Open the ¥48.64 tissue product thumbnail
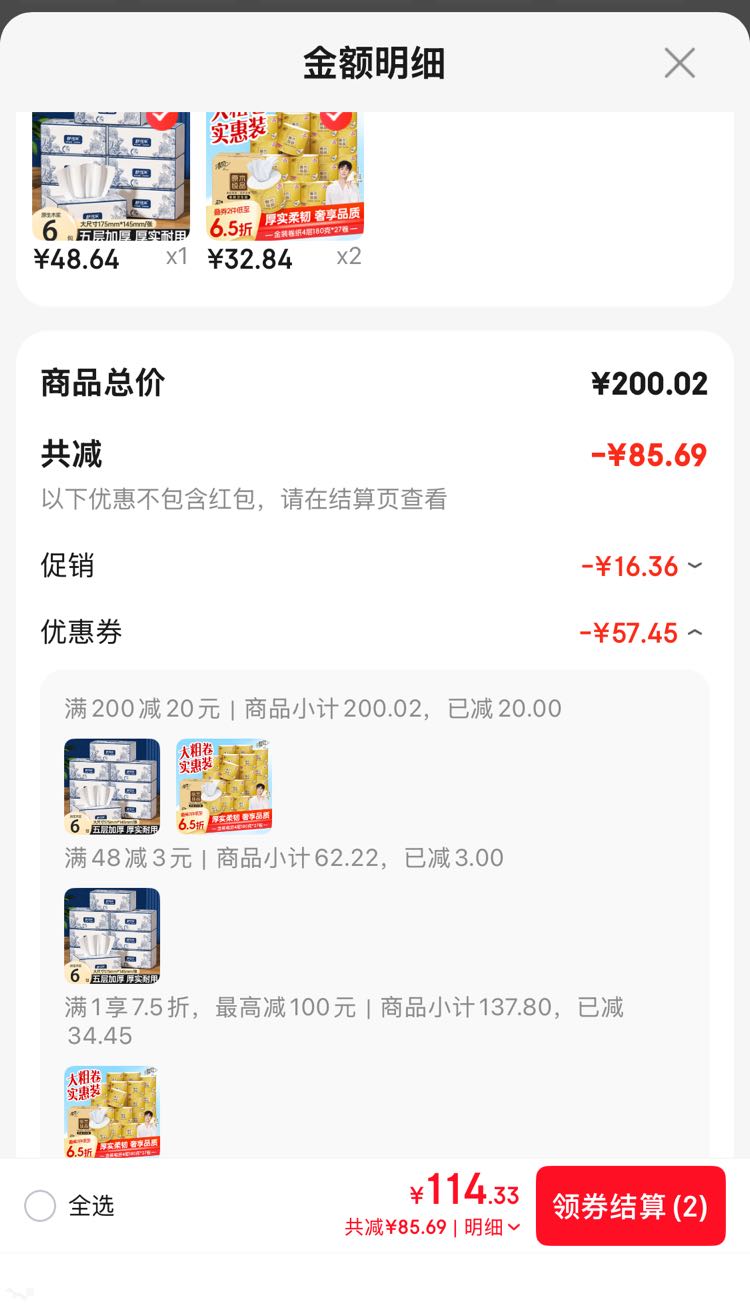750x1312 pixels. 111,176
